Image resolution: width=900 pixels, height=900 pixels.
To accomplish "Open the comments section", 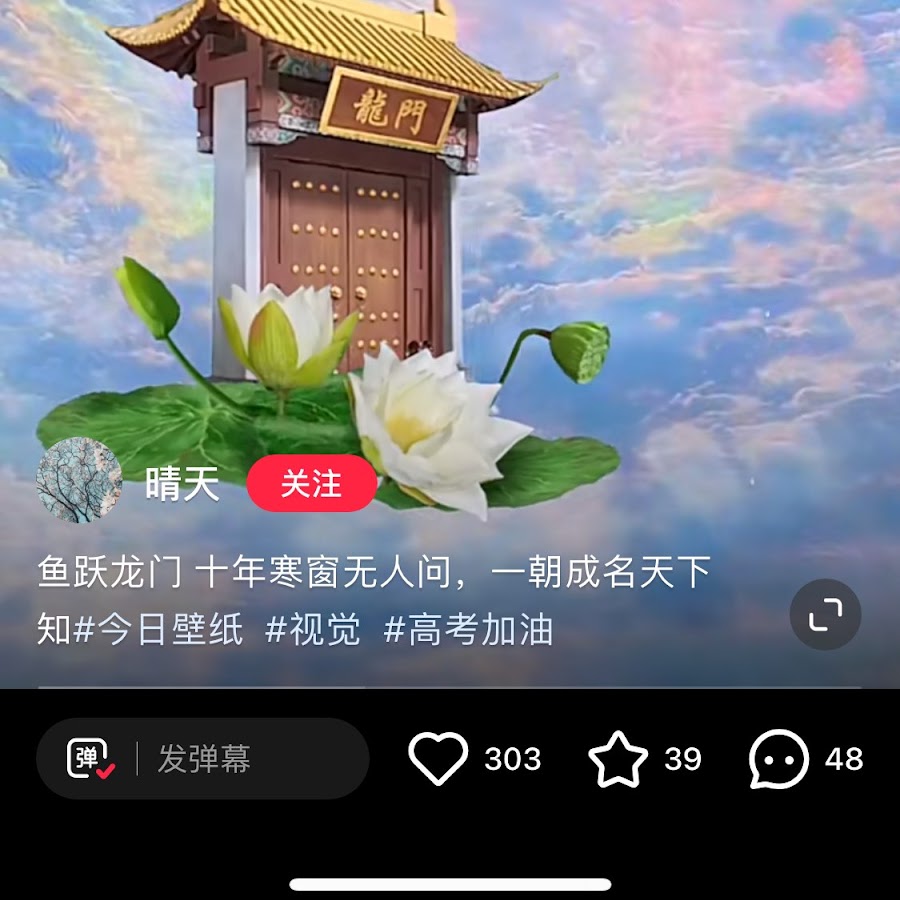I will 779,759.
